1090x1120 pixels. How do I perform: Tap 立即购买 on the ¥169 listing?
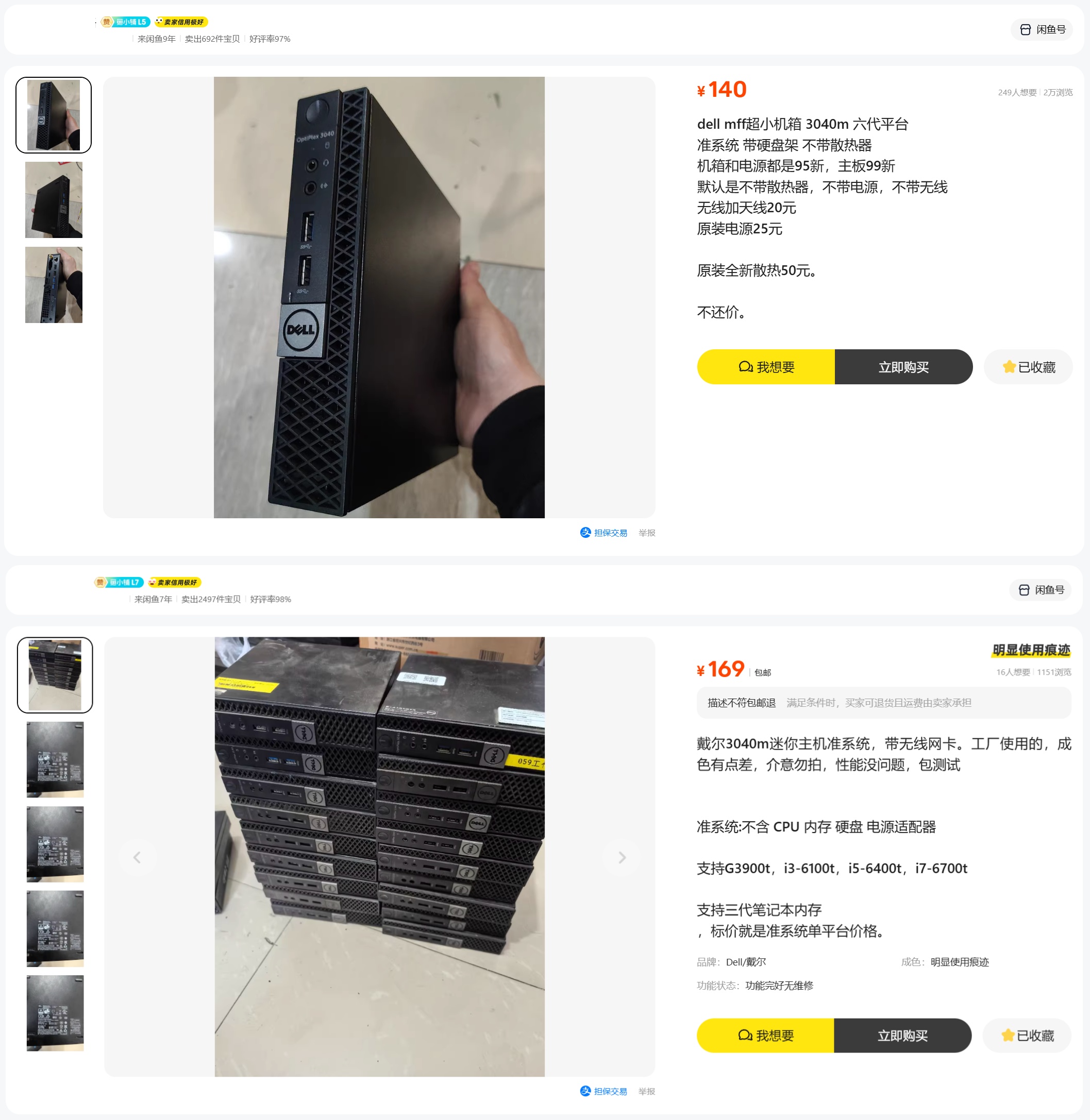pos(902,1036)
